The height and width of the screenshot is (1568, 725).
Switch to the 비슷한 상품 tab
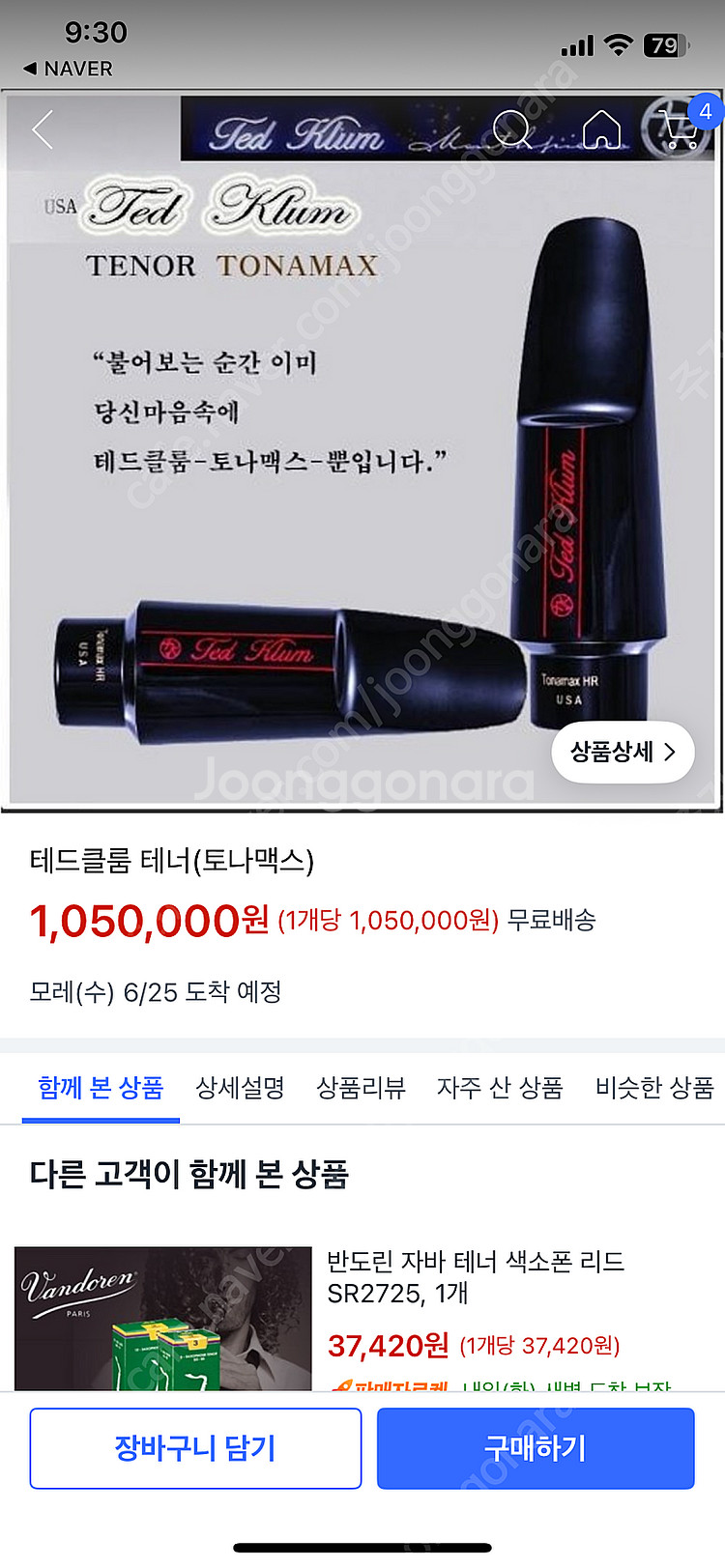(652, 1088)
